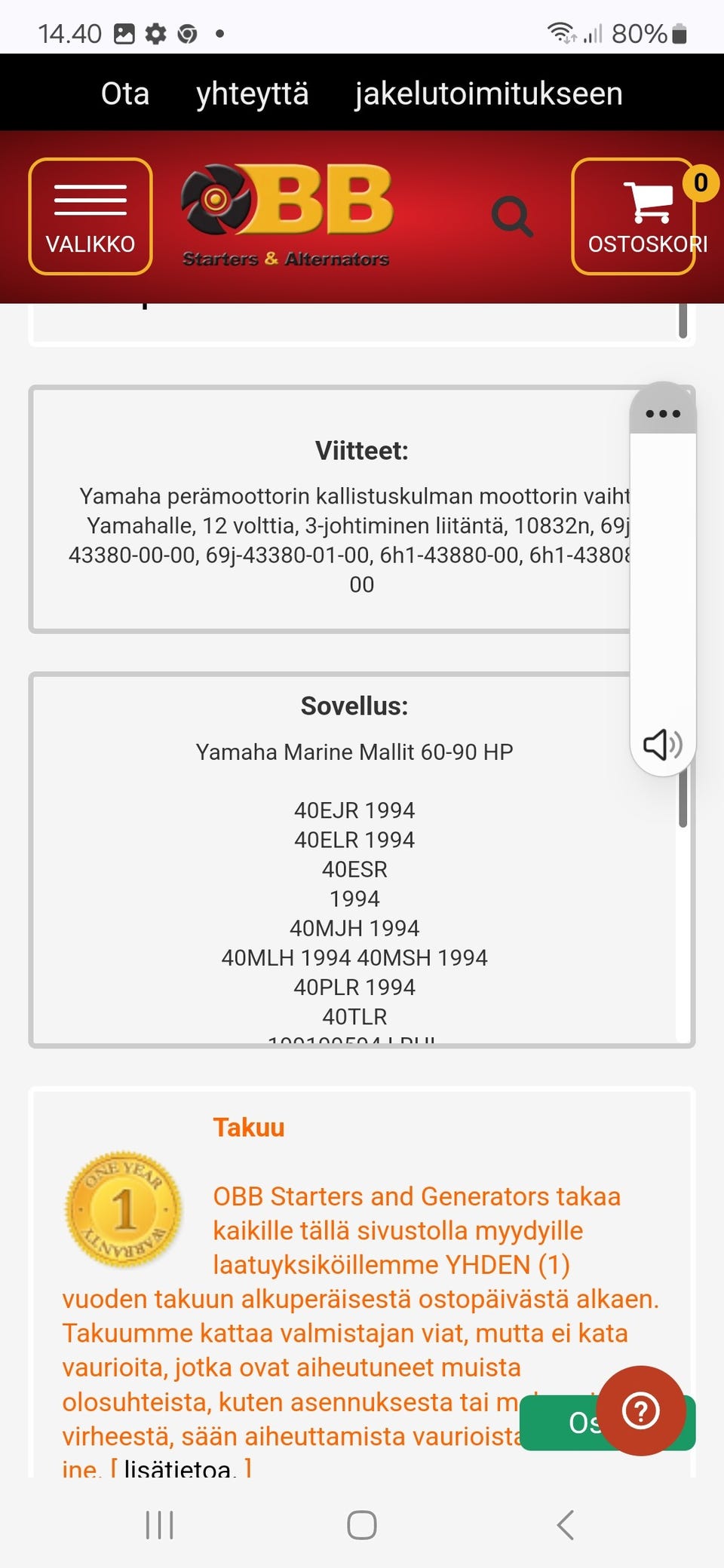Screen dimensions: 724x1568
Task: Go to the OBB Starters & Alternators homepage
Action: (287, 216)
